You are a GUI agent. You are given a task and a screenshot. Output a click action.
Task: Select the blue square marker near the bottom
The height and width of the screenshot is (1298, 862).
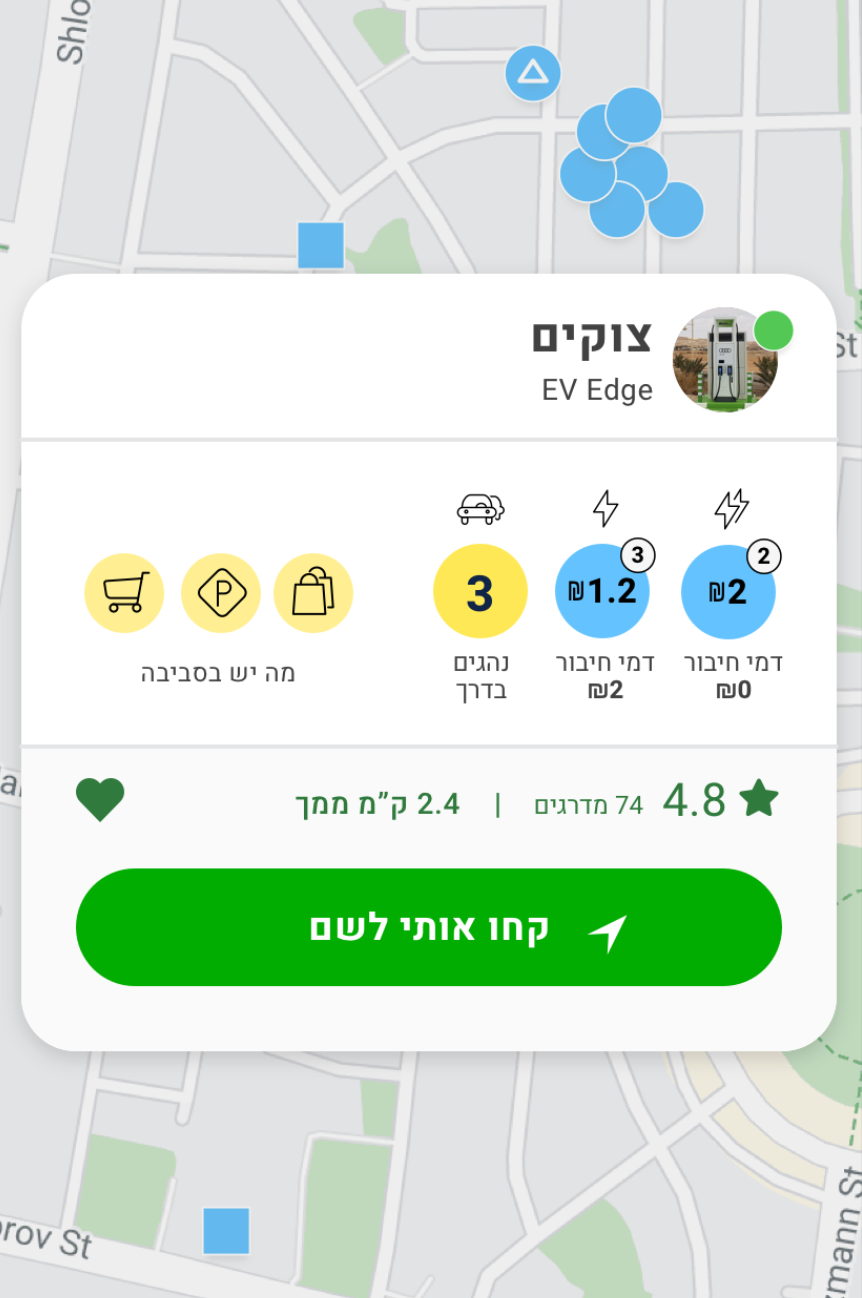click(226, 1230)
